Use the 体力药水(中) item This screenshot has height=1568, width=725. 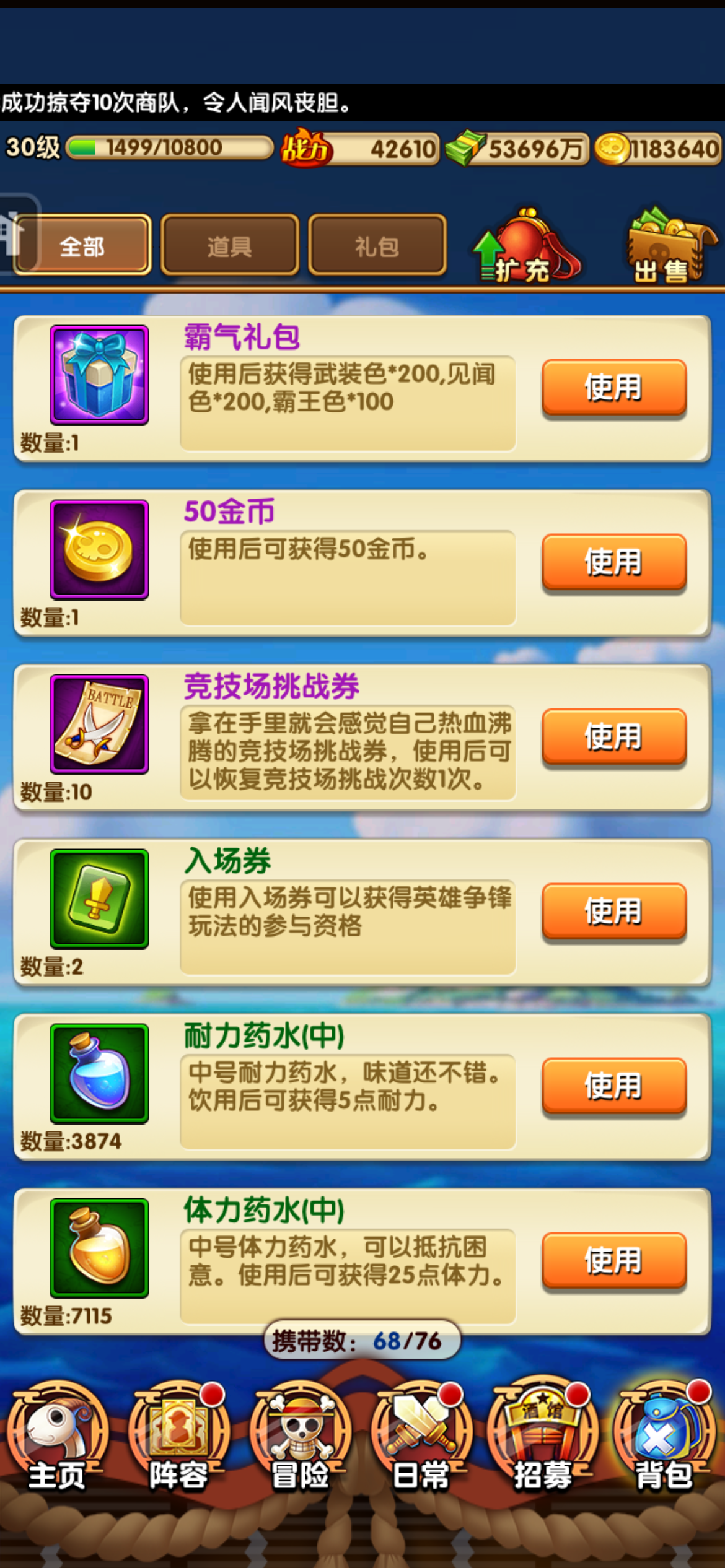(613, 1260)
